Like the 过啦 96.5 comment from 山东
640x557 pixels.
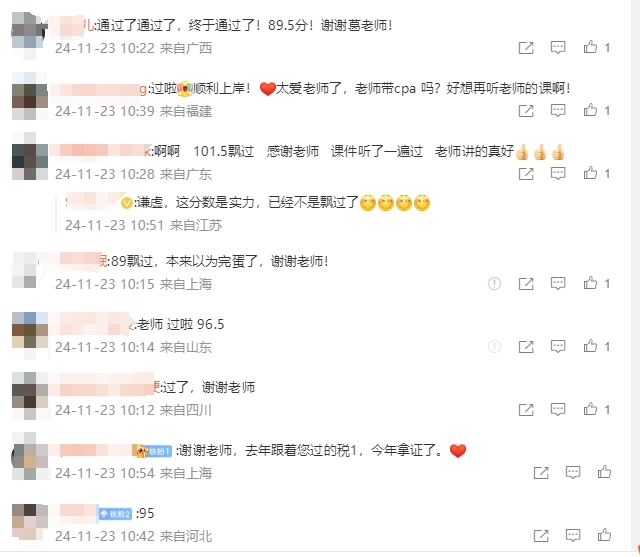tap(591, 347)
